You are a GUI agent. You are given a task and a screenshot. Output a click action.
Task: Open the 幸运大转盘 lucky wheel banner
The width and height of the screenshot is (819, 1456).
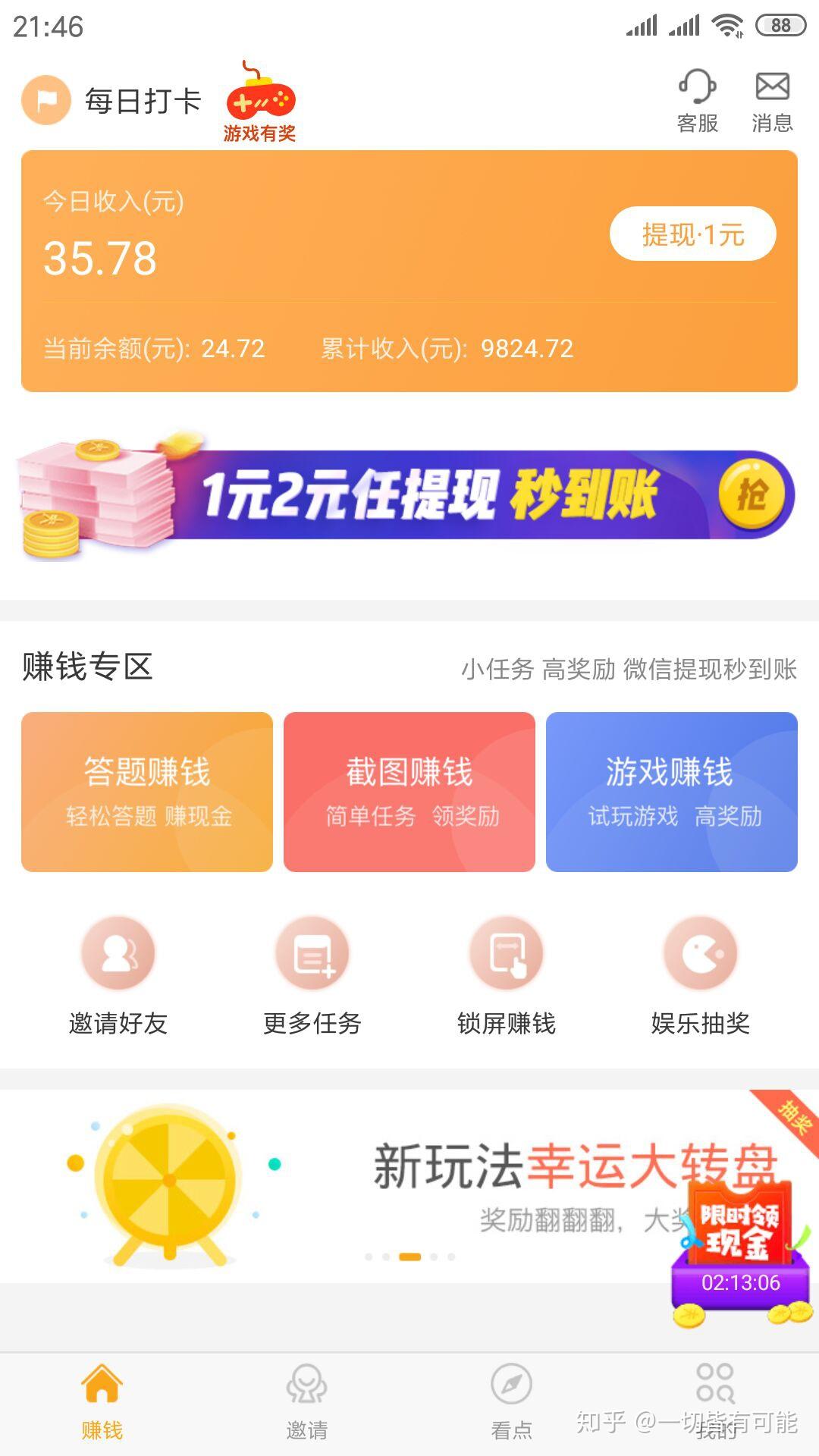(379, 1183)
